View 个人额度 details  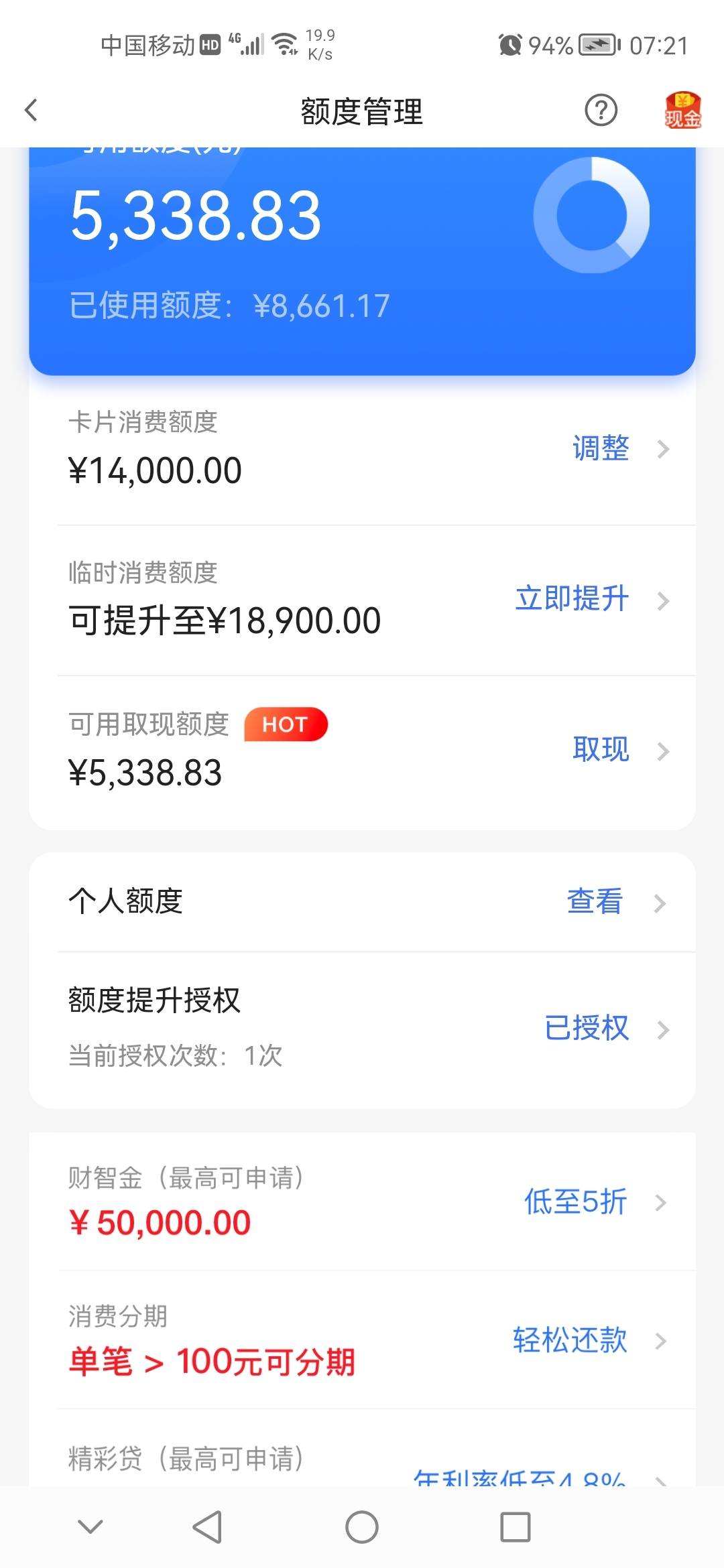click(x=362, y=902)
